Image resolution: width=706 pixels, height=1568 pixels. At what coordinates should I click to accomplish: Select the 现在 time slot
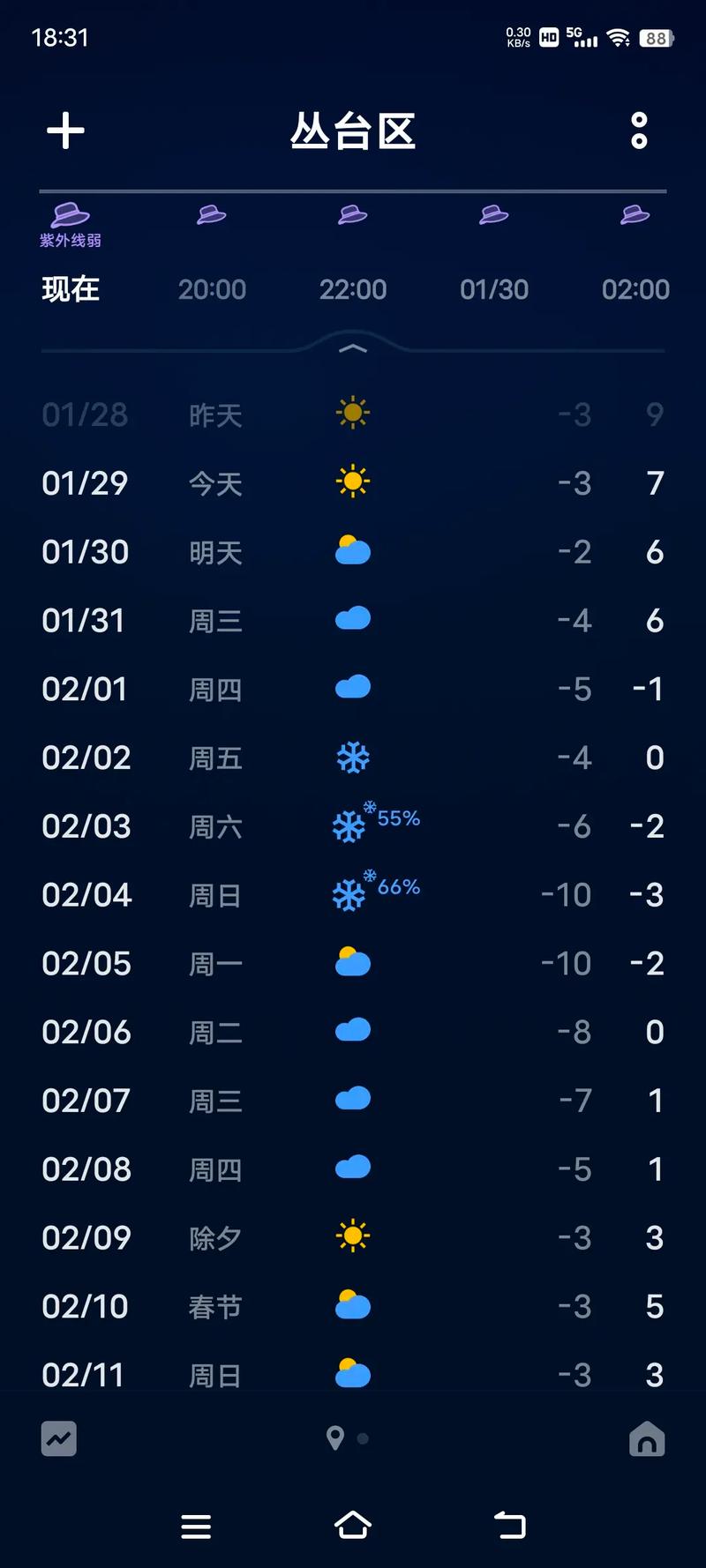point(70,289)
